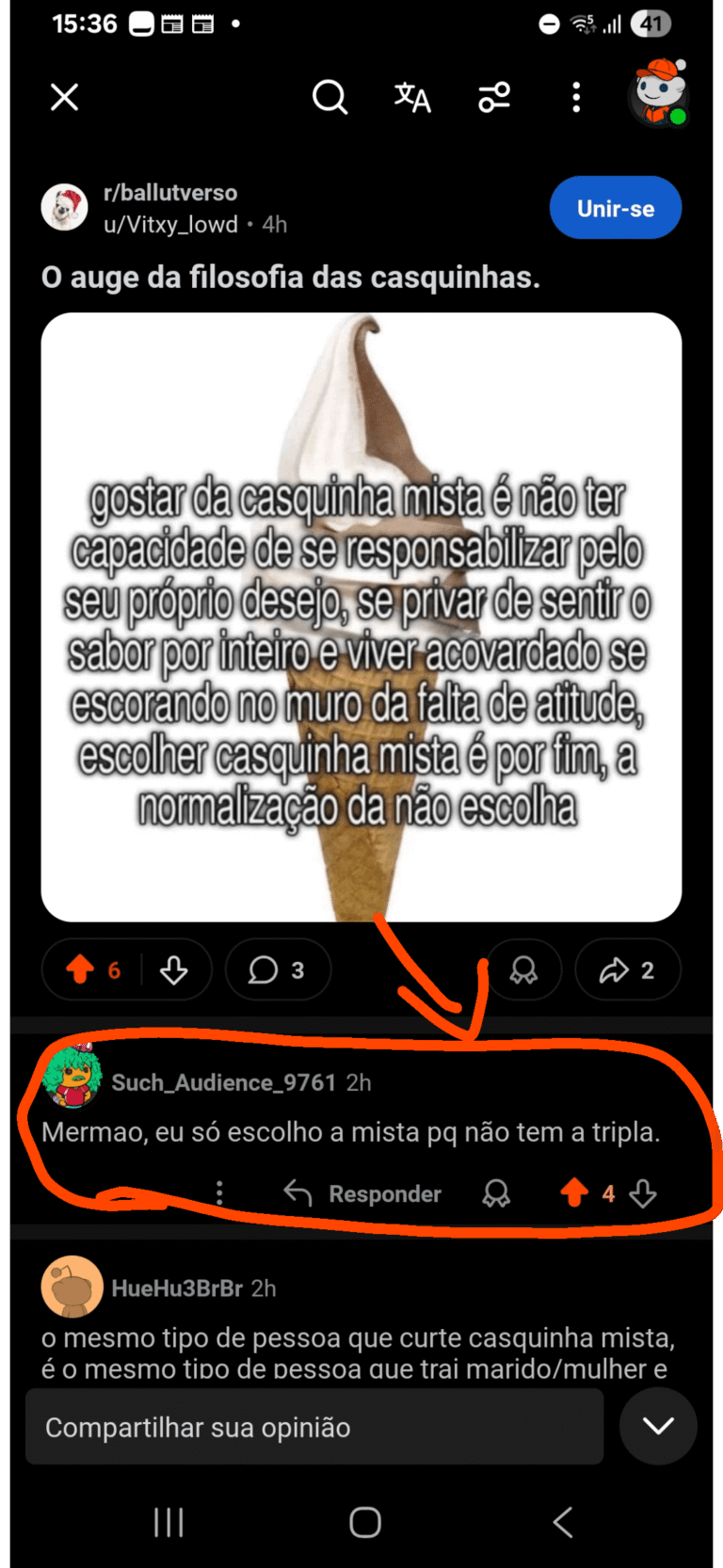Open the ice cream cone post image
The height and width of the screenshot is (1568, 723).
(x=361, y=616)
